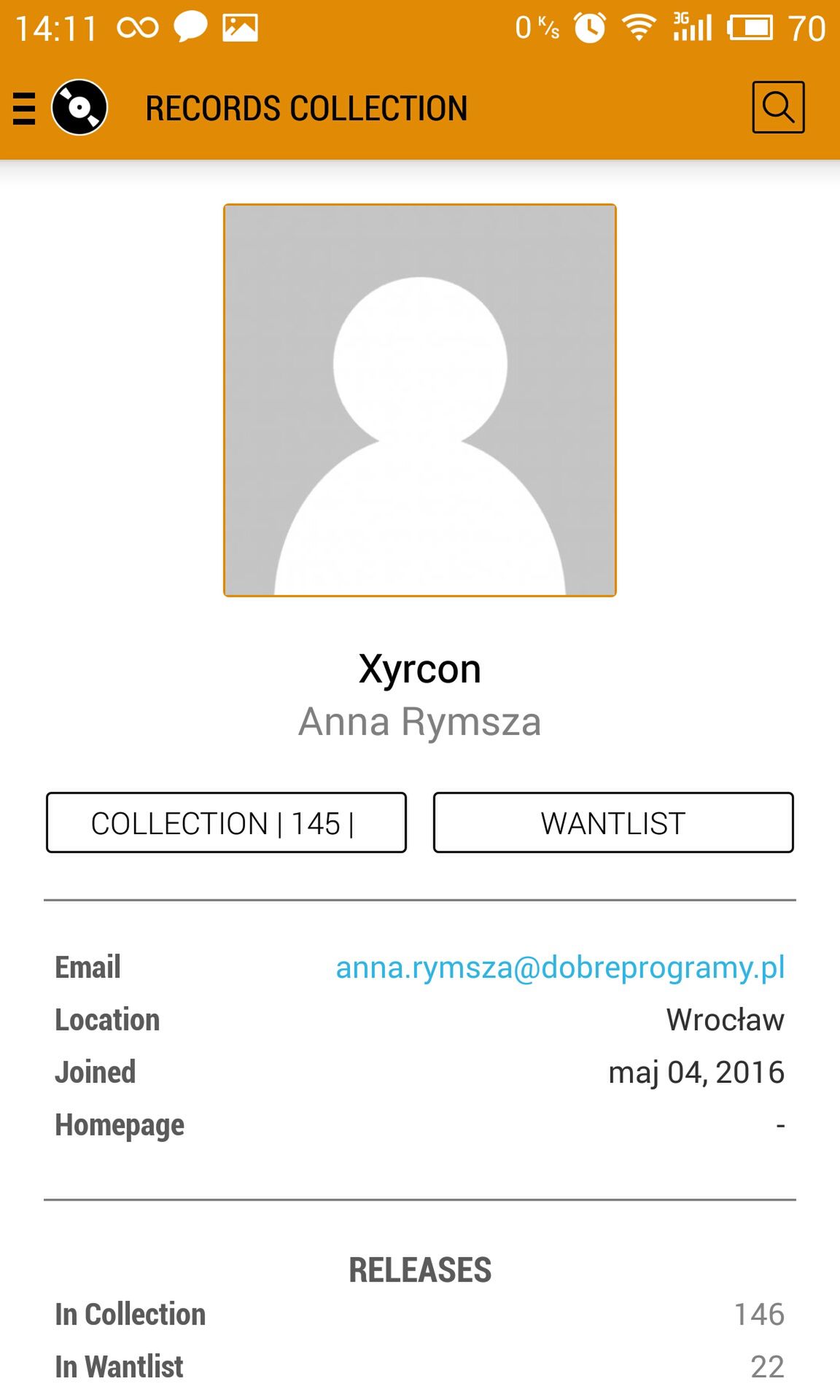840x1400 pixels.
Task: View the Wantlist
Action: pyautogui.click(x=613, y=822)
